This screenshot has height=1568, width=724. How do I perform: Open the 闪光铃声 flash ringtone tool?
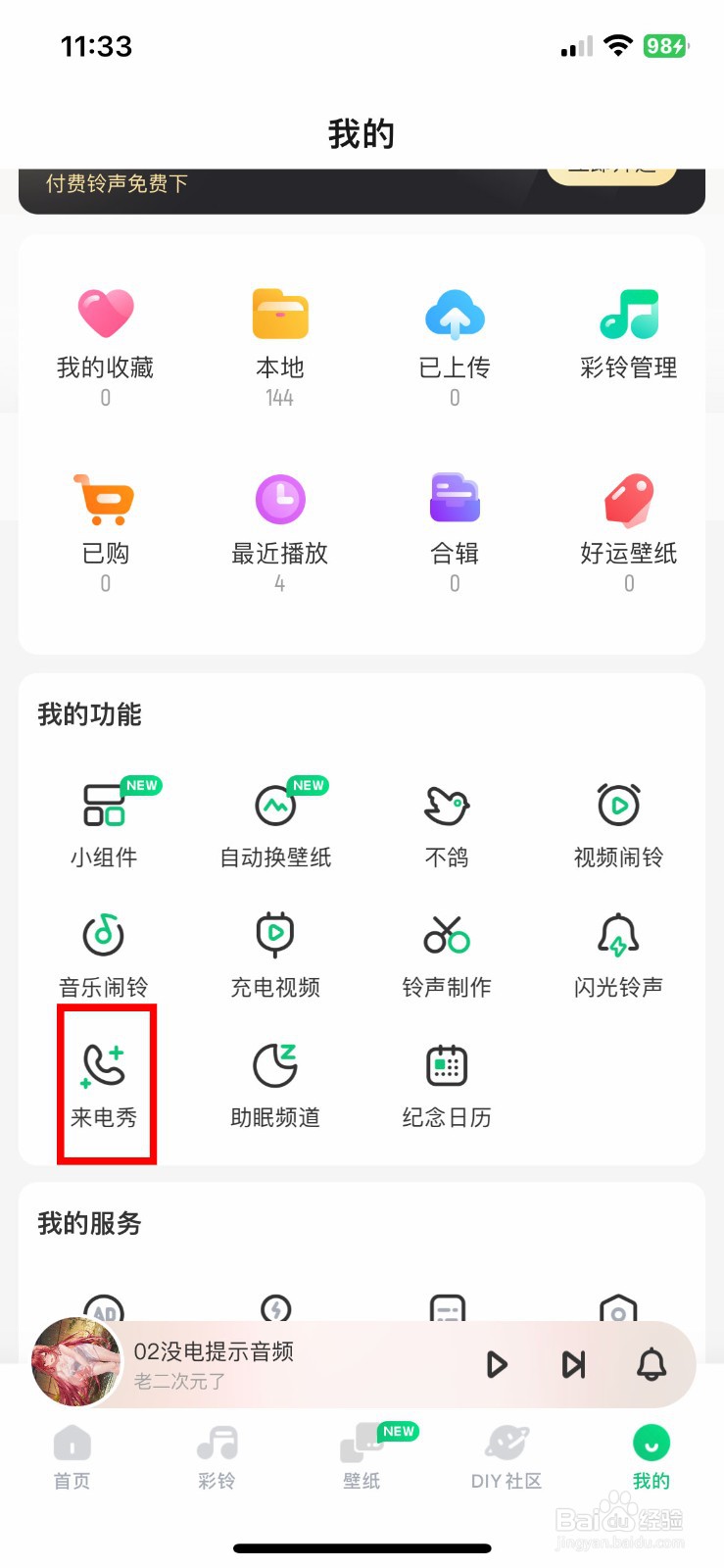(x=617, y=953)
